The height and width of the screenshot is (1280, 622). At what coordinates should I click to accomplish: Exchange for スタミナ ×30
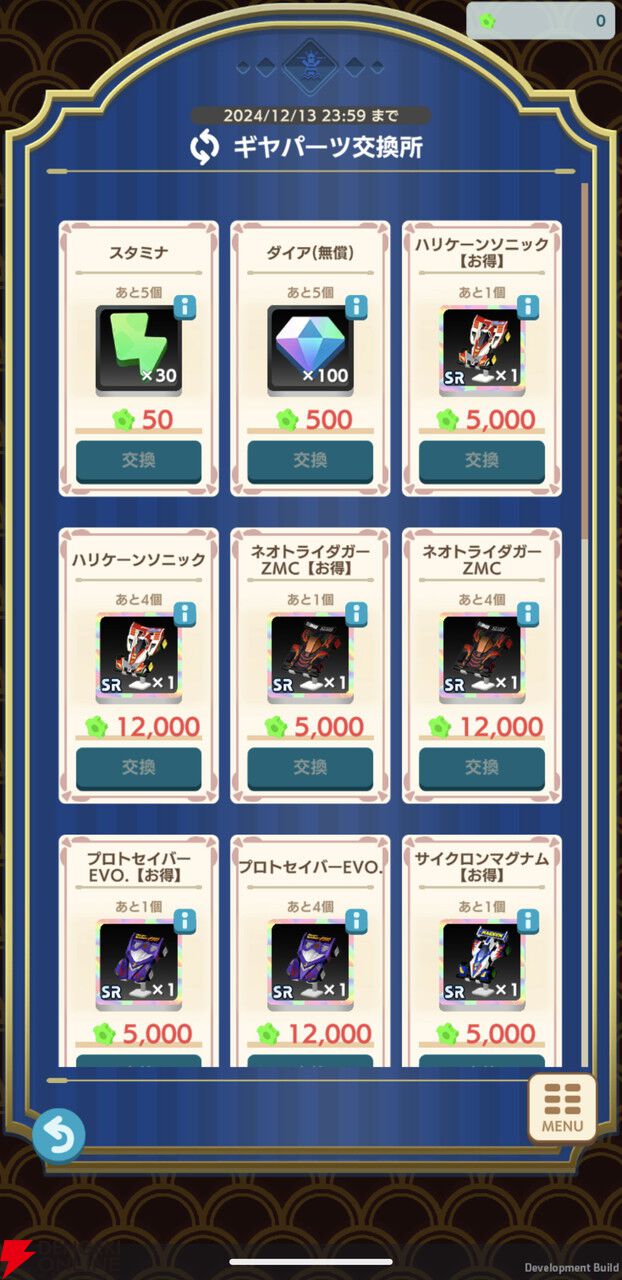click(138, 461)
